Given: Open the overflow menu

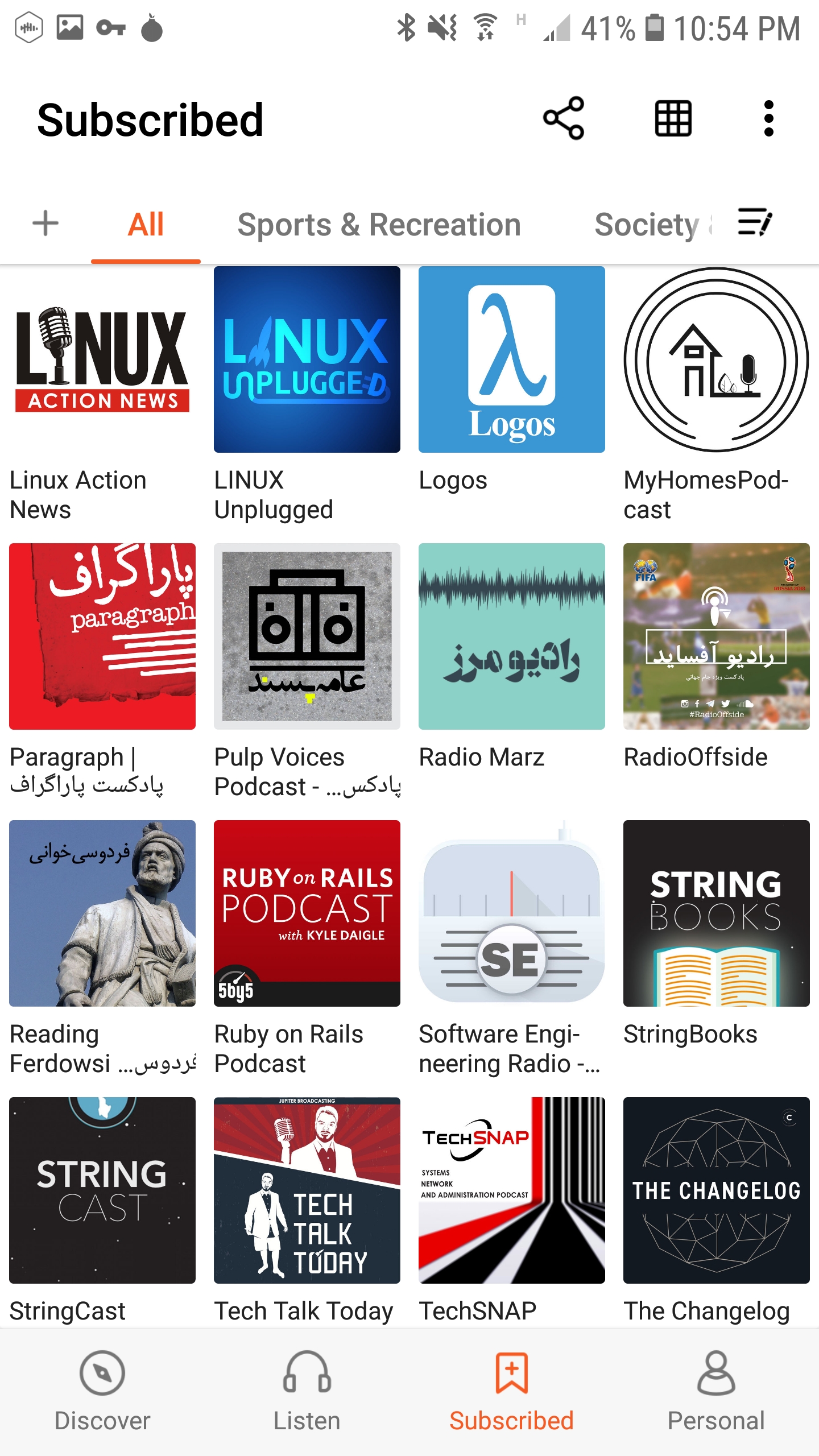Looking at the screenshot, I should coord(769,118).
